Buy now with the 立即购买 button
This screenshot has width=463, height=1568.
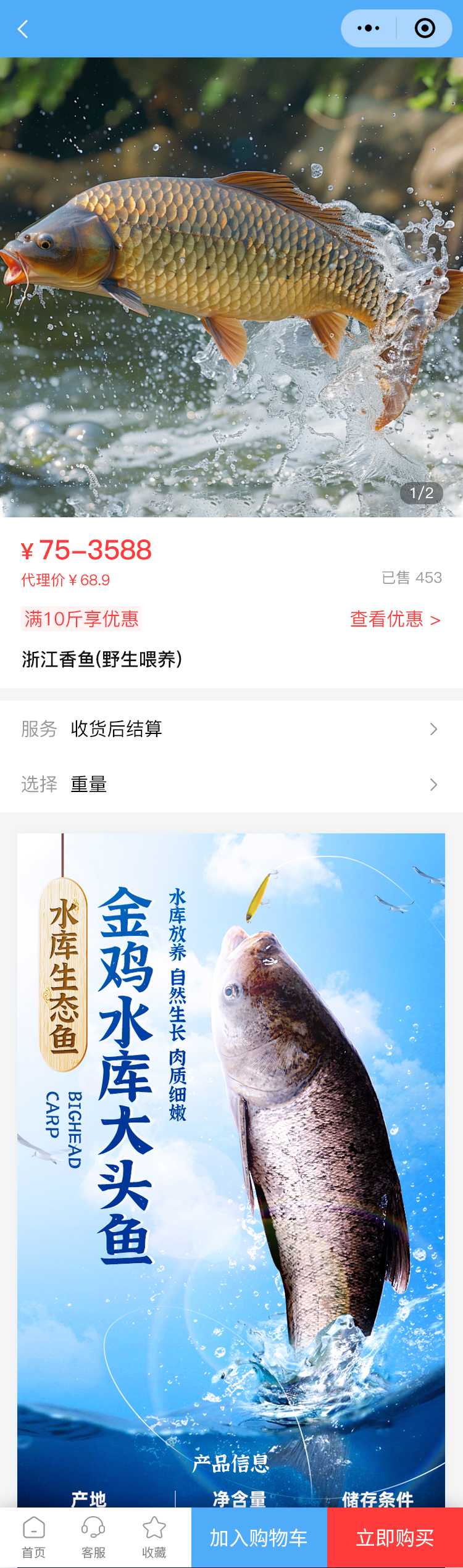[x=395, y=1538]
